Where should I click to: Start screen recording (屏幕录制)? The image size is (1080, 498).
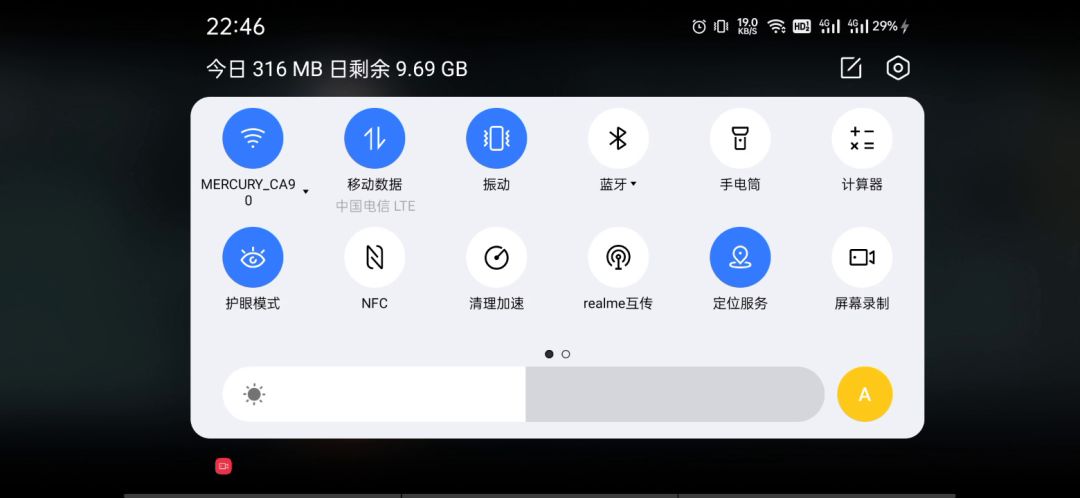(862, 257)
